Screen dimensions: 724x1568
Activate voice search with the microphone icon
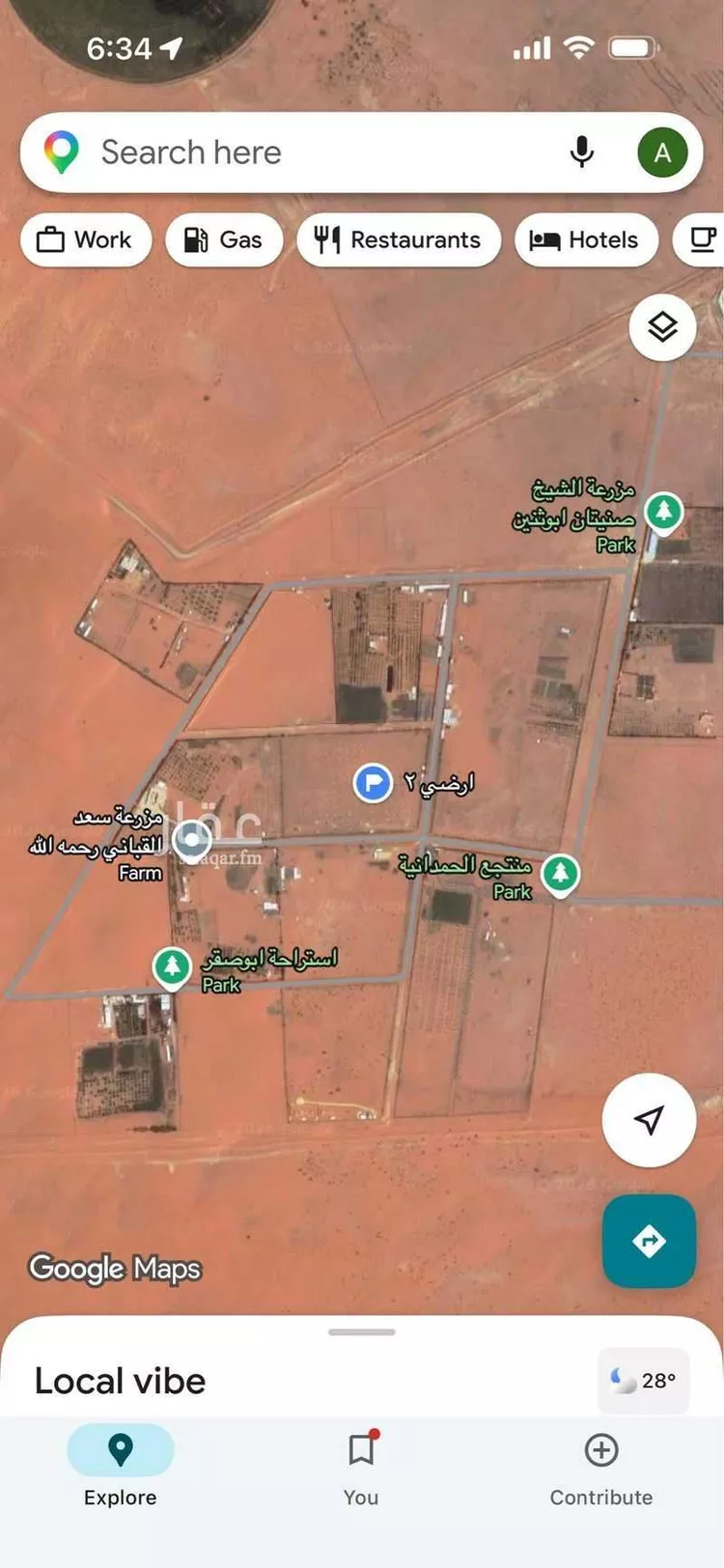(581, 152)
